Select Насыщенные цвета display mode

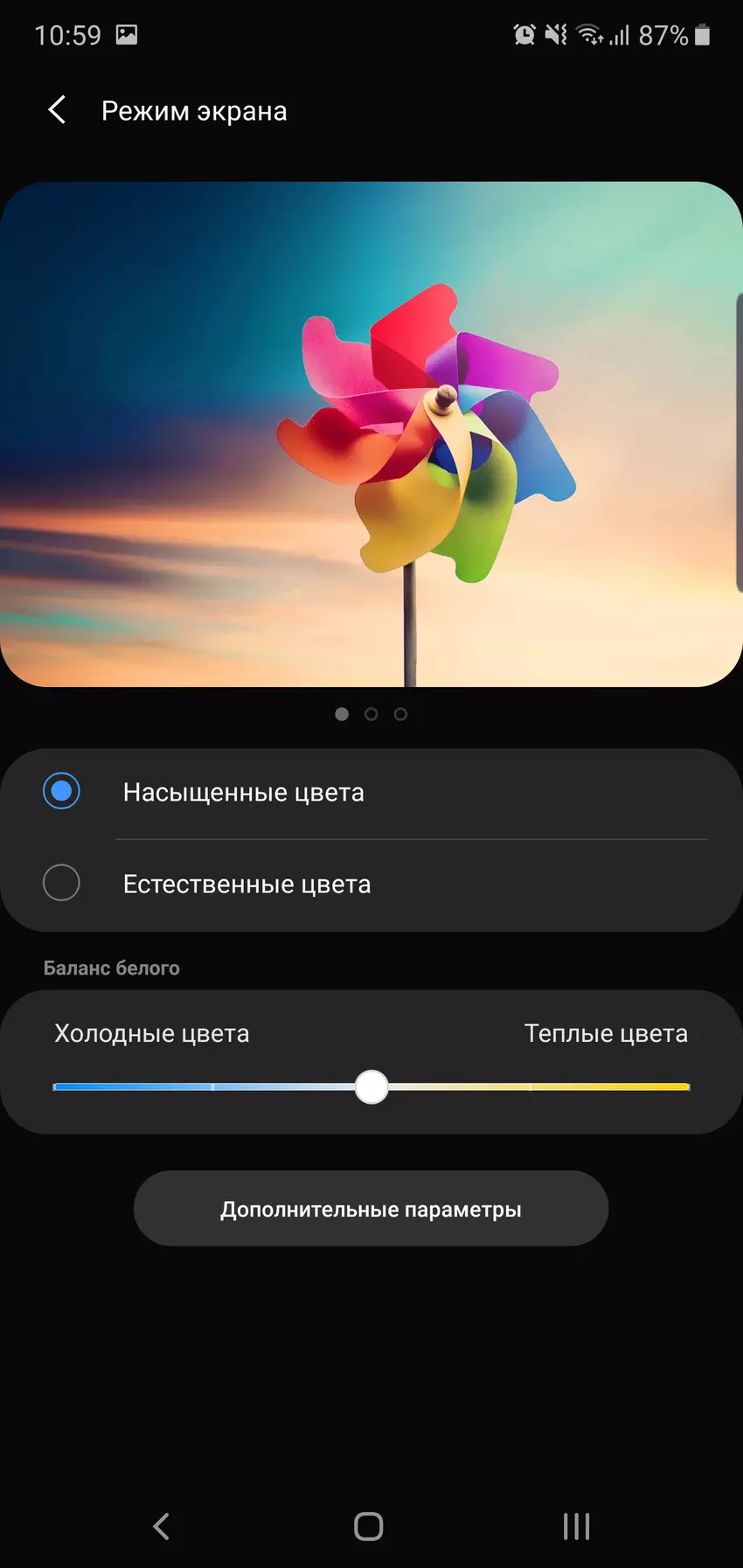coord(61,792)
